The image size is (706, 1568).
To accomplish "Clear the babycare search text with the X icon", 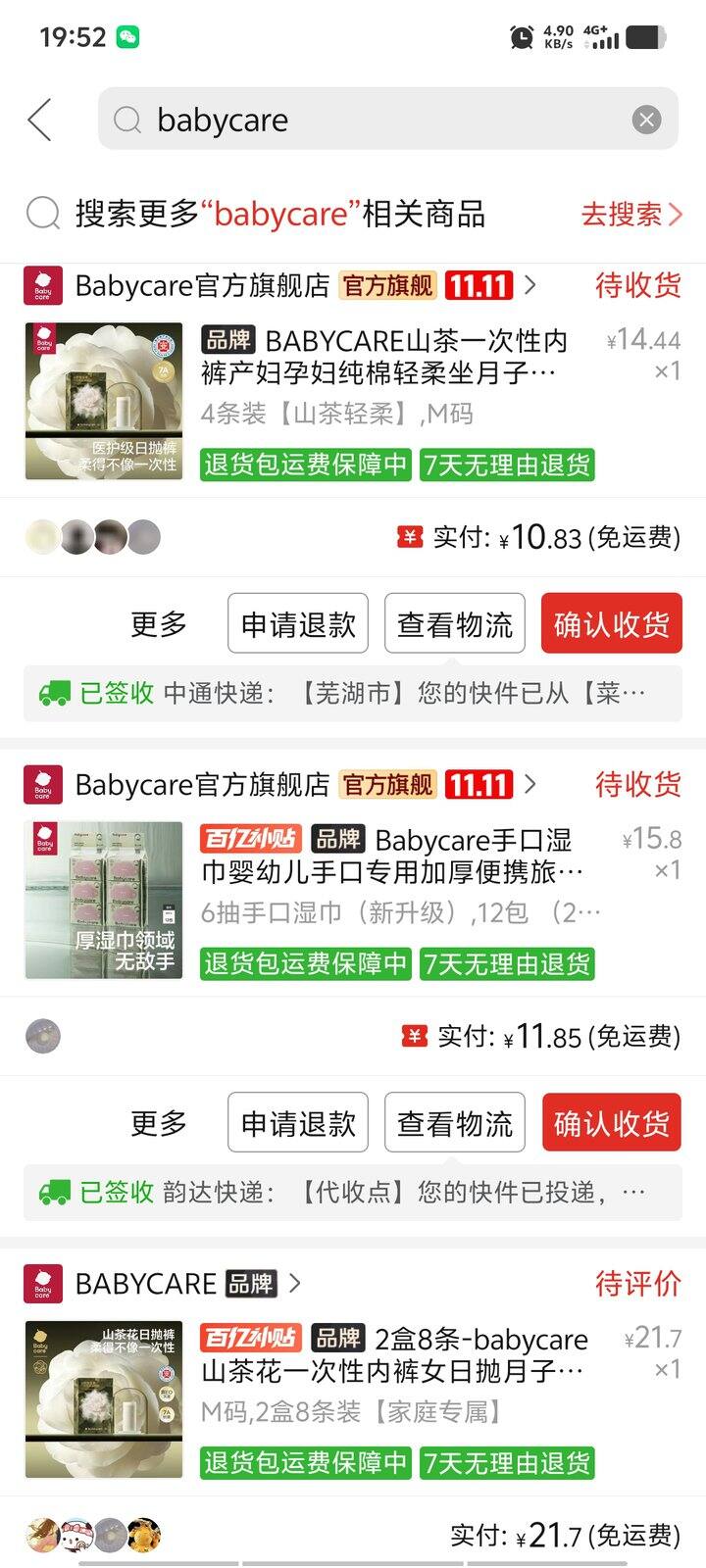I will [645, 119].
